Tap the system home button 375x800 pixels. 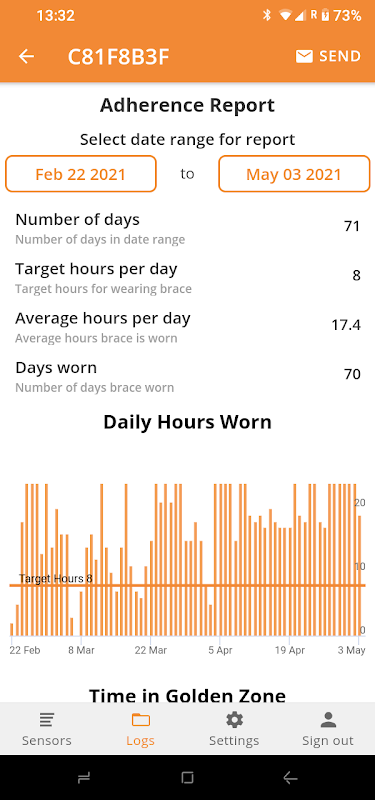187,778
